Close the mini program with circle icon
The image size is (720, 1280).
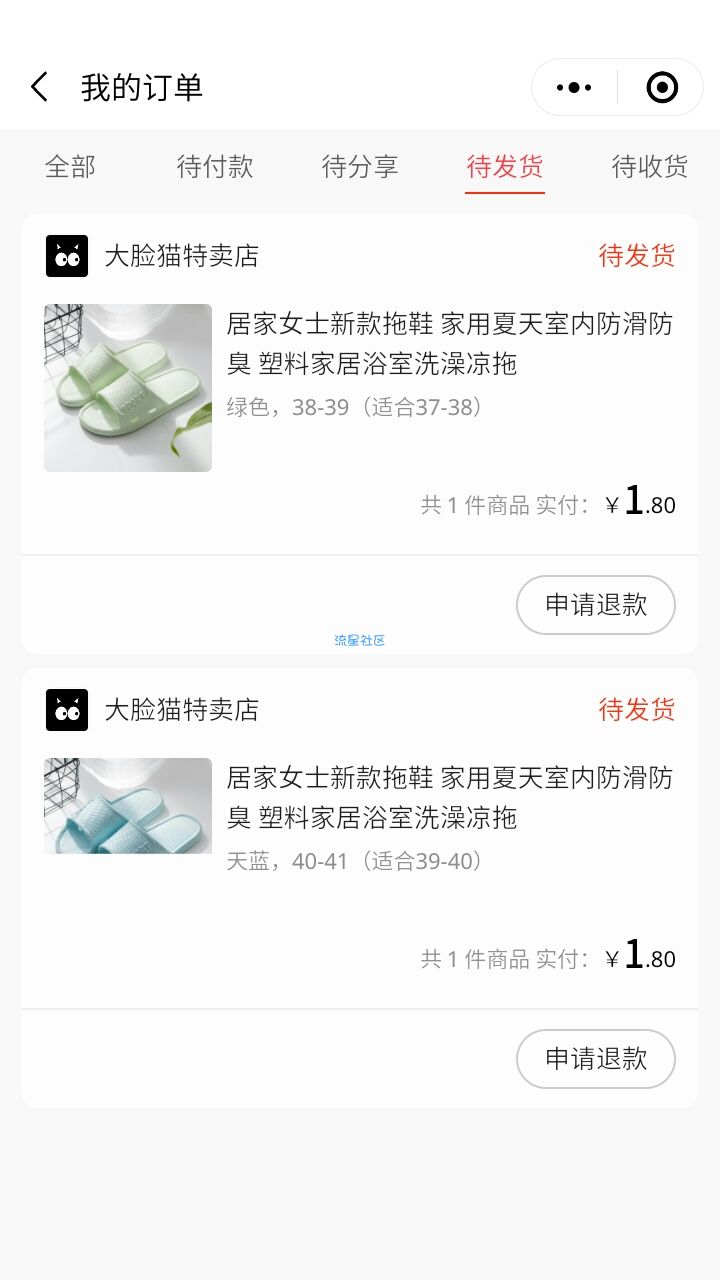click(662, 87)
